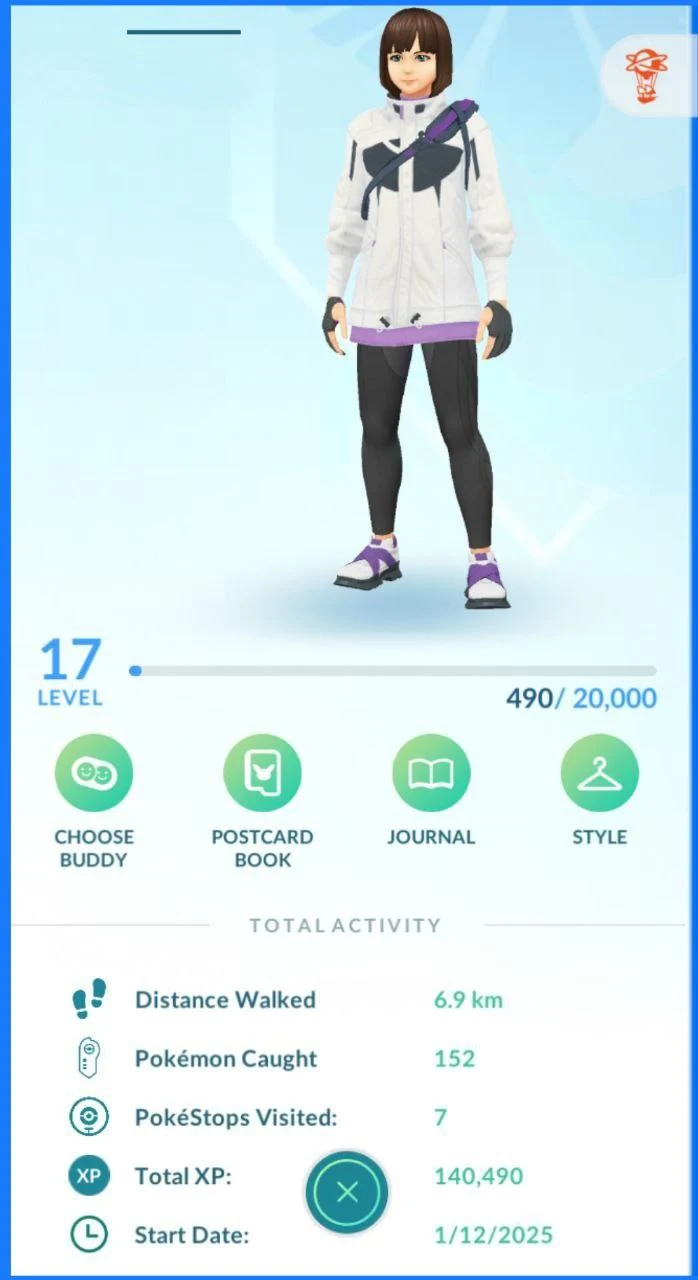View the Journal
Viewport: 698px width, 1280px height.
point(431,773)
